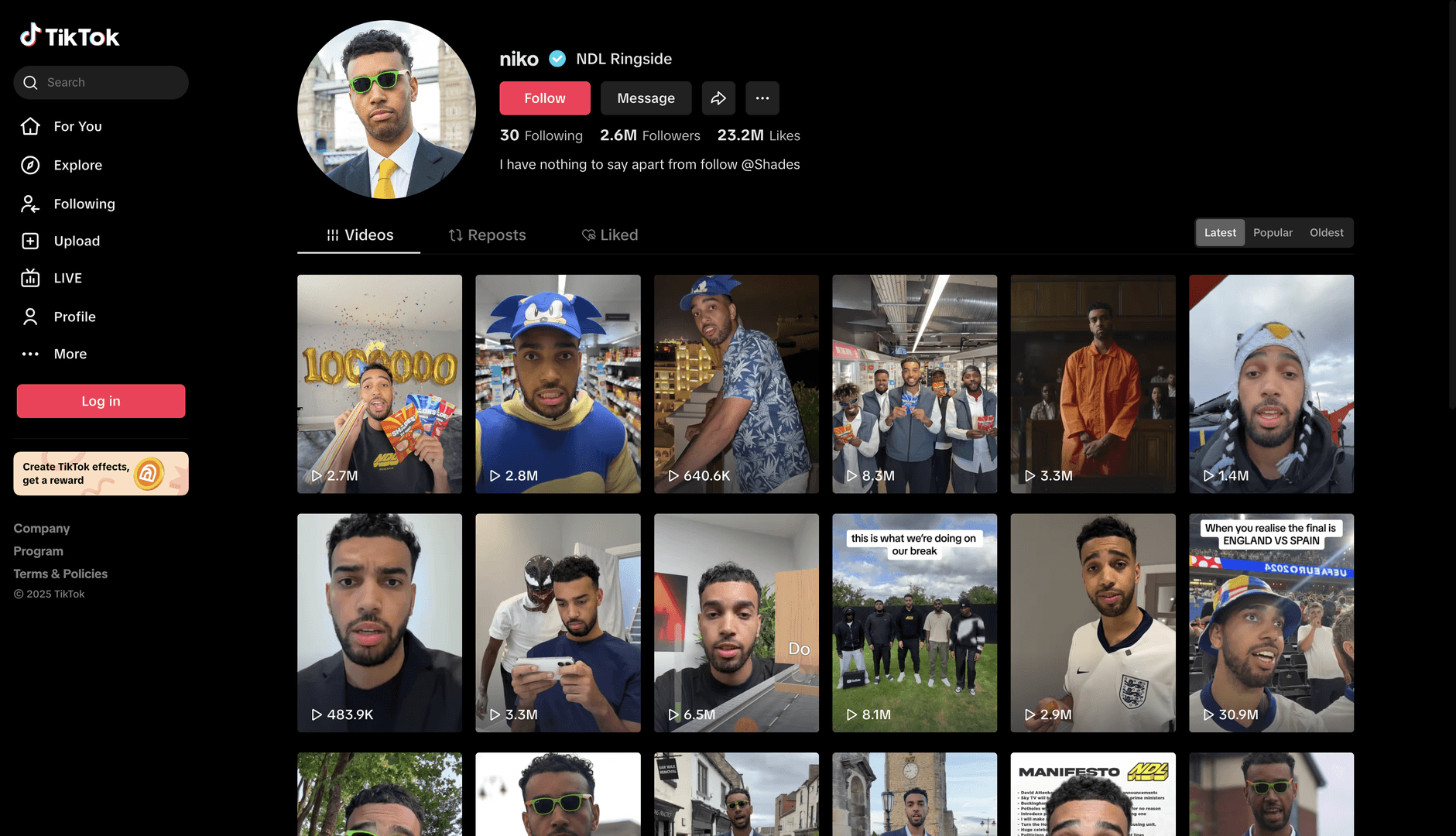Expand the More menu
The image size is (1456, 836).
coord(70,354)
